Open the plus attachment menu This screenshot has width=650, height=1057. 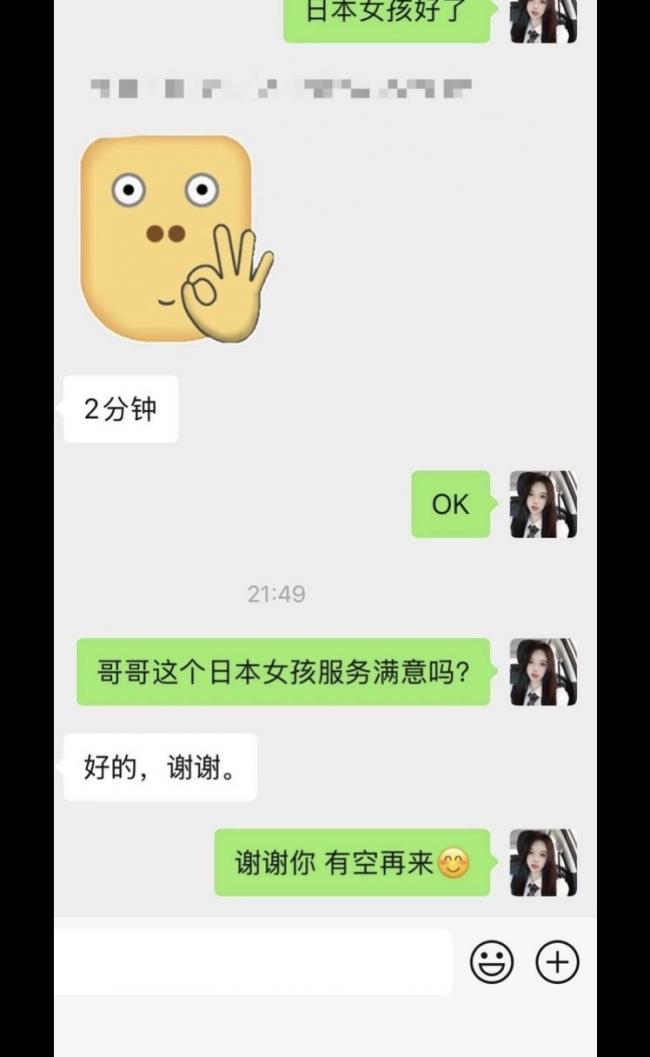click(557, 962)
